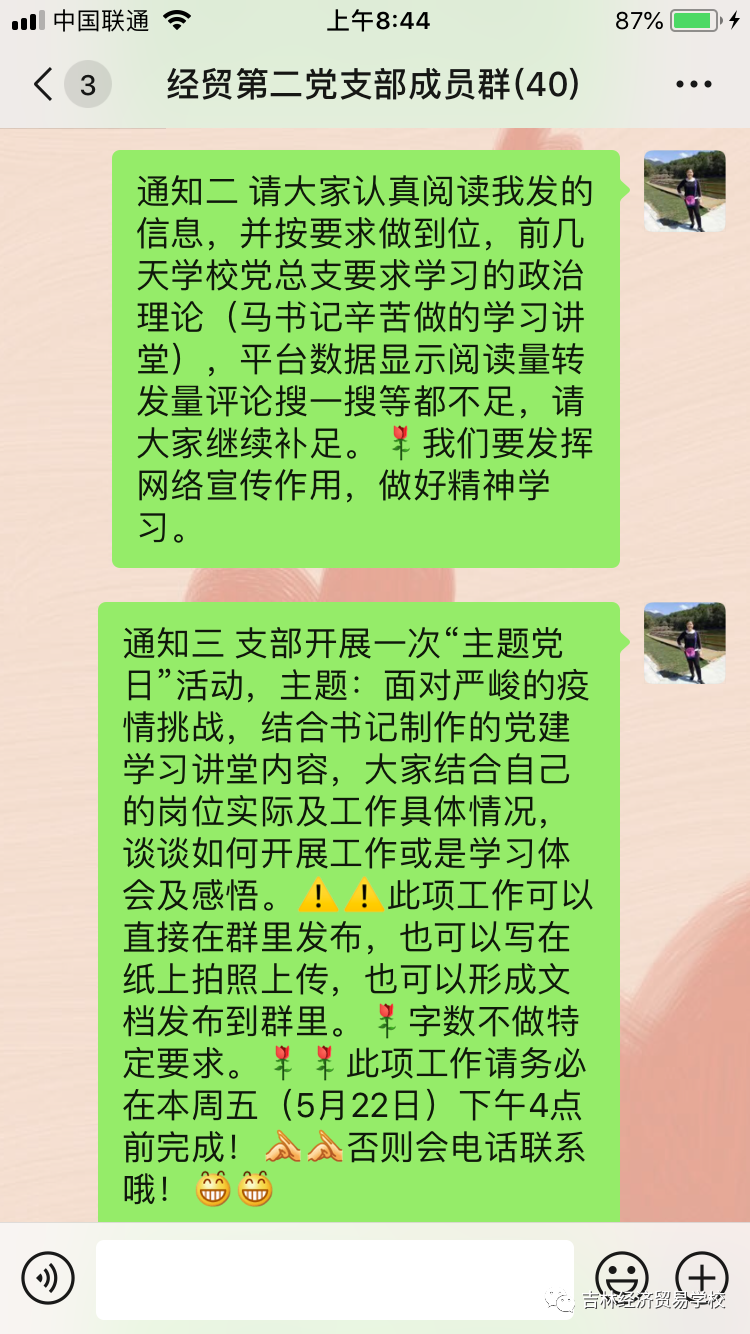Viewport: 750px width, 1334px height.
Task: Open sender's avatar beside 通知二 message
Action: point(685,191)
